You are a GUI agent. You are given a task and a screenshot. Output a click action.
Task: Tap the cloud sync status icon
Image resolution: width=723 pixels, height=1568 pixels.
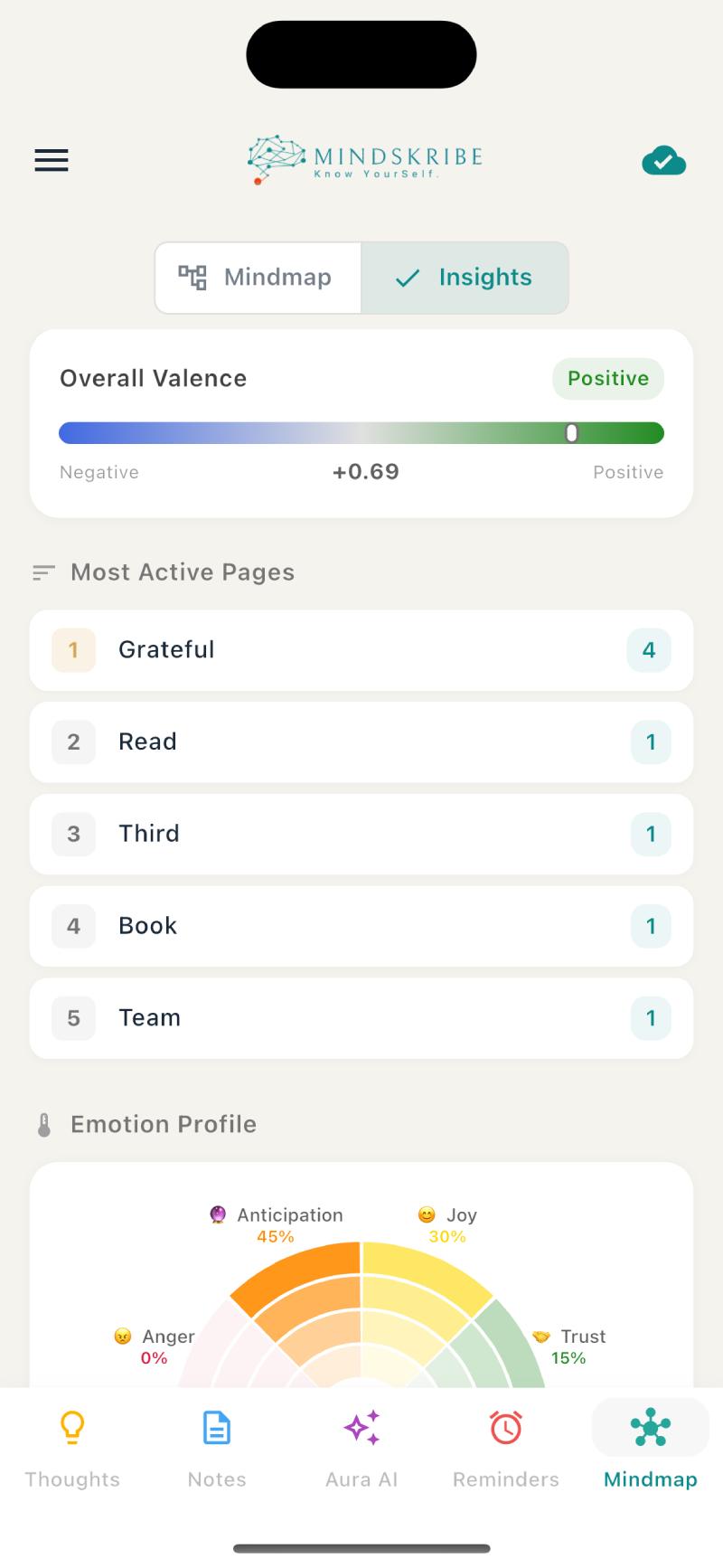(x=664, y=160)
